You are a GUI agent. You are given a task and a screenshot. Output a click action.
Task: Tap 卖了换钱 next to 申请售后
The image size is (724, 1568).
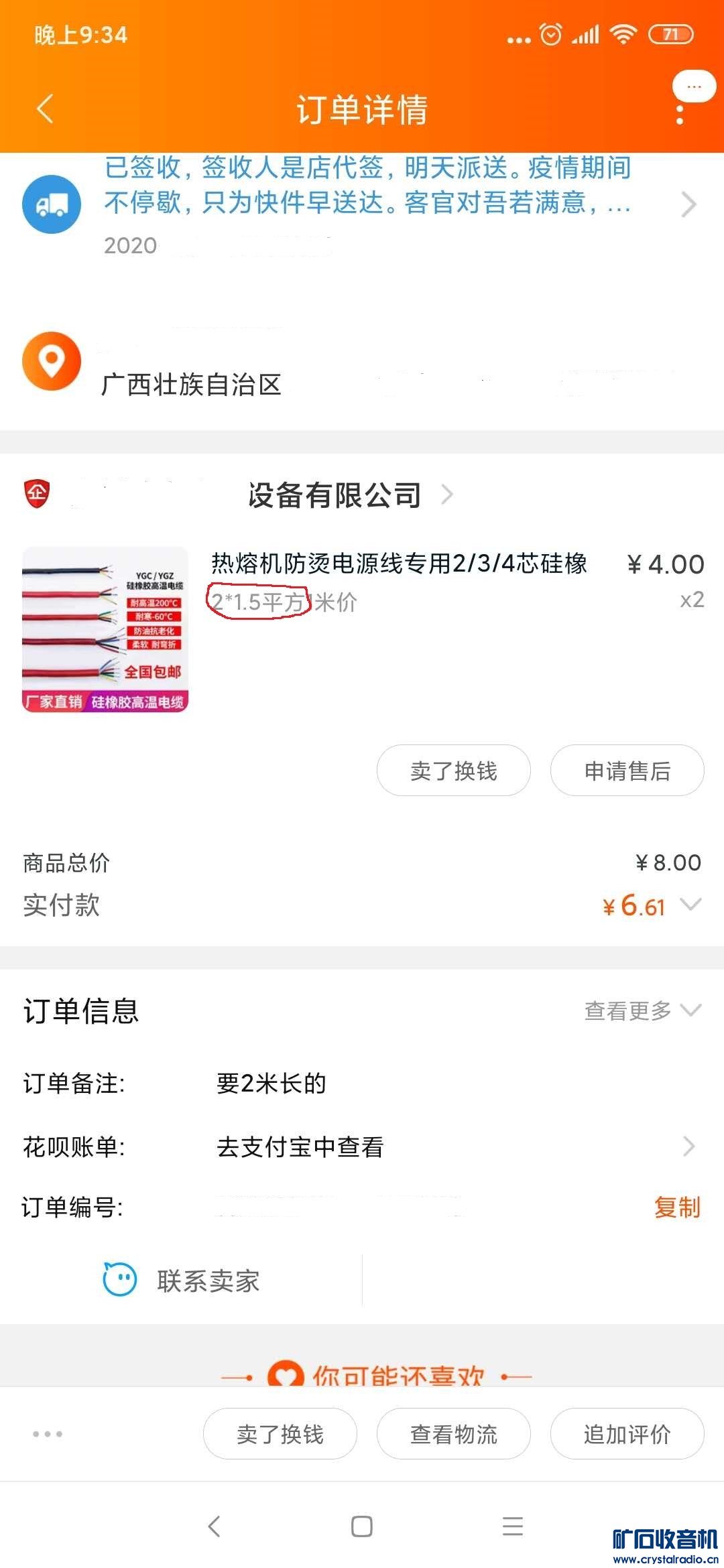(x=454, y=771)
